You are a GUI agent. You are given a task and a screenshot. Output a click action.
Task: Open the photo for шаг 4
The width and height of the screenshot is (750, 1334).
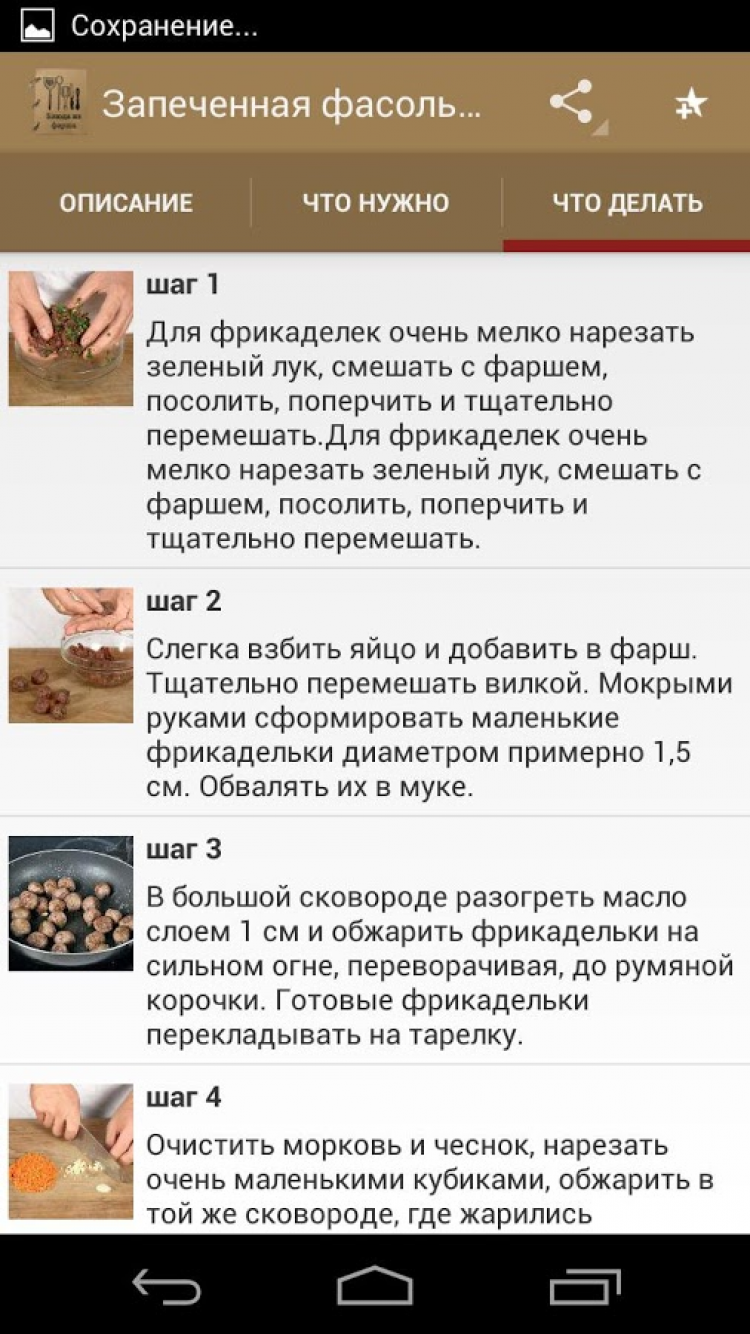71,1151
